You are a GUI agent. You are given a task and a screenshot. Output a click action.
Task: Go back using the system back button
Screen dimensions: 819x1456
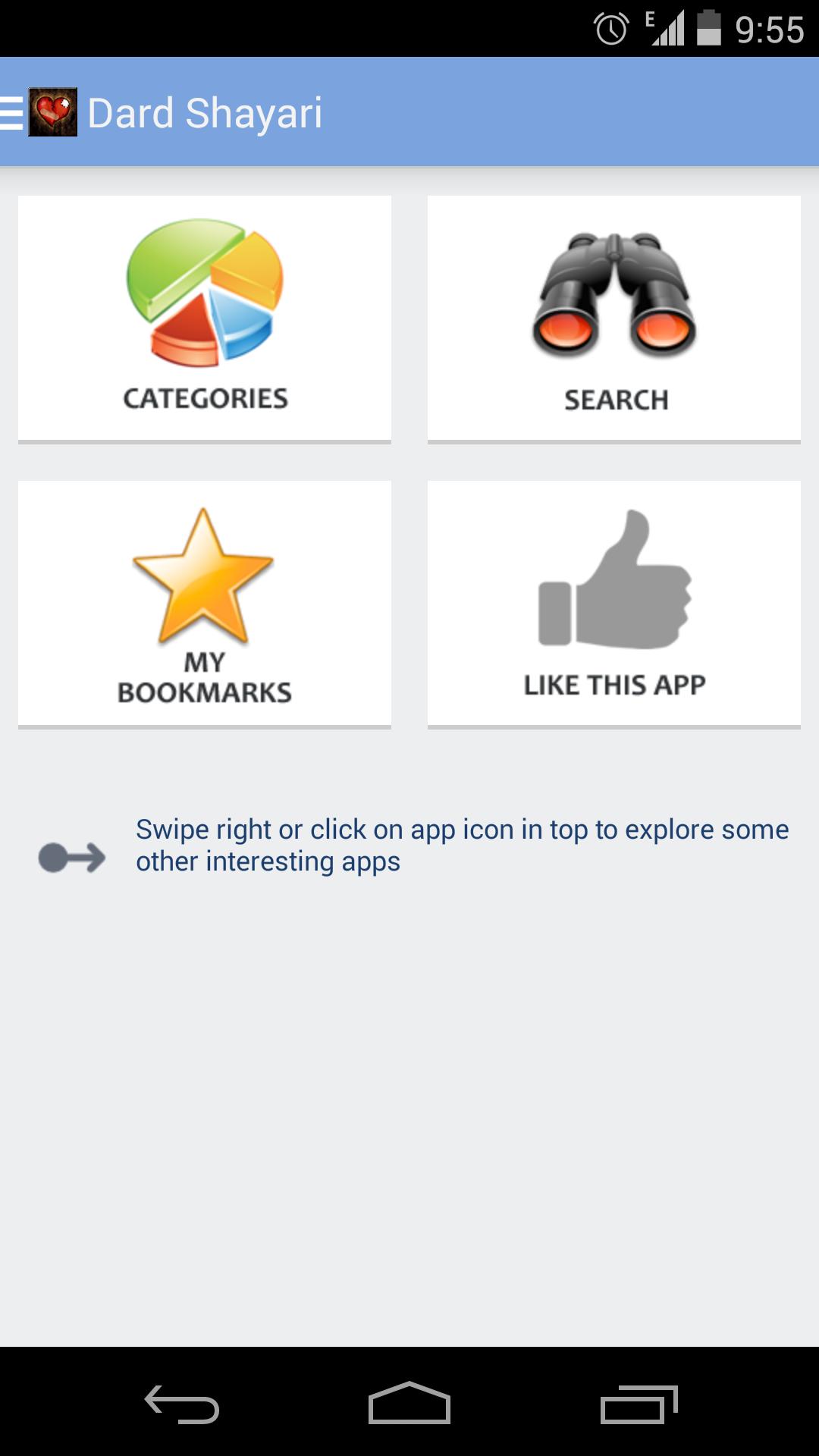point(182,1403)
